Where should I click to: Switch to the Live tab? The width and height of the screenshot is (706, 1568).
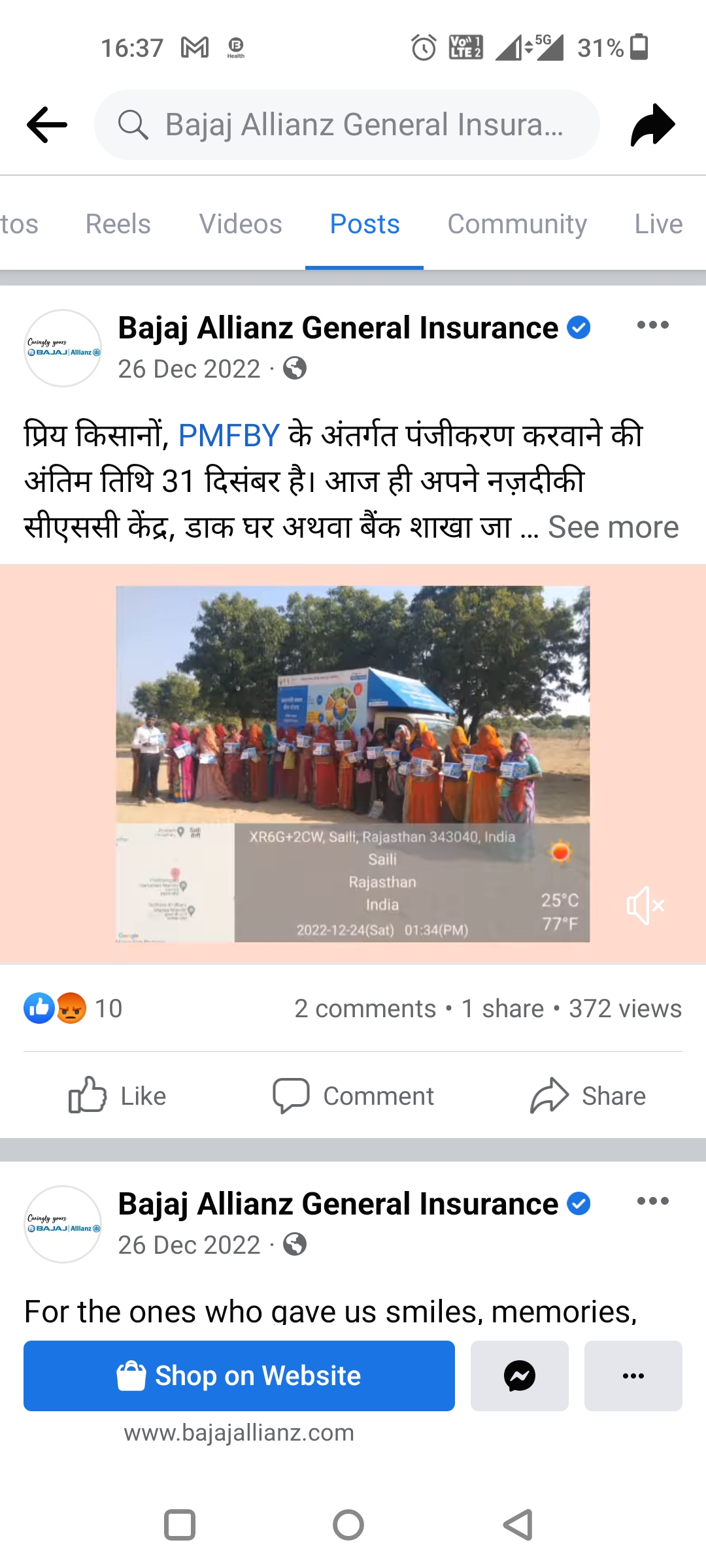(658, 224)
